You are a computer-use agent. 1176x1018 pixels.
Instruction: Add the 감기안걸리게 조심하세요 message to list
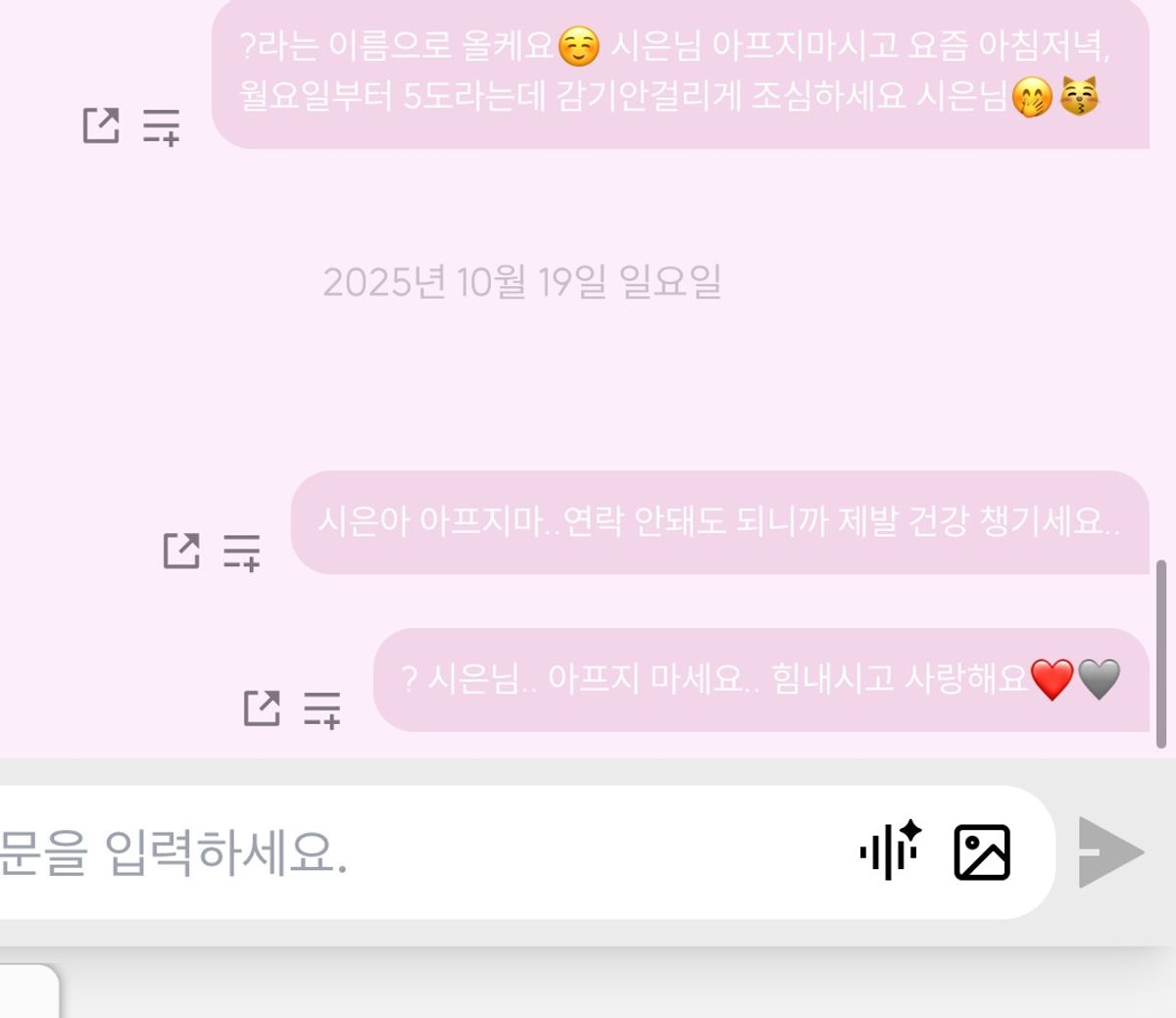pyautogui.click(x=162, y=126)
